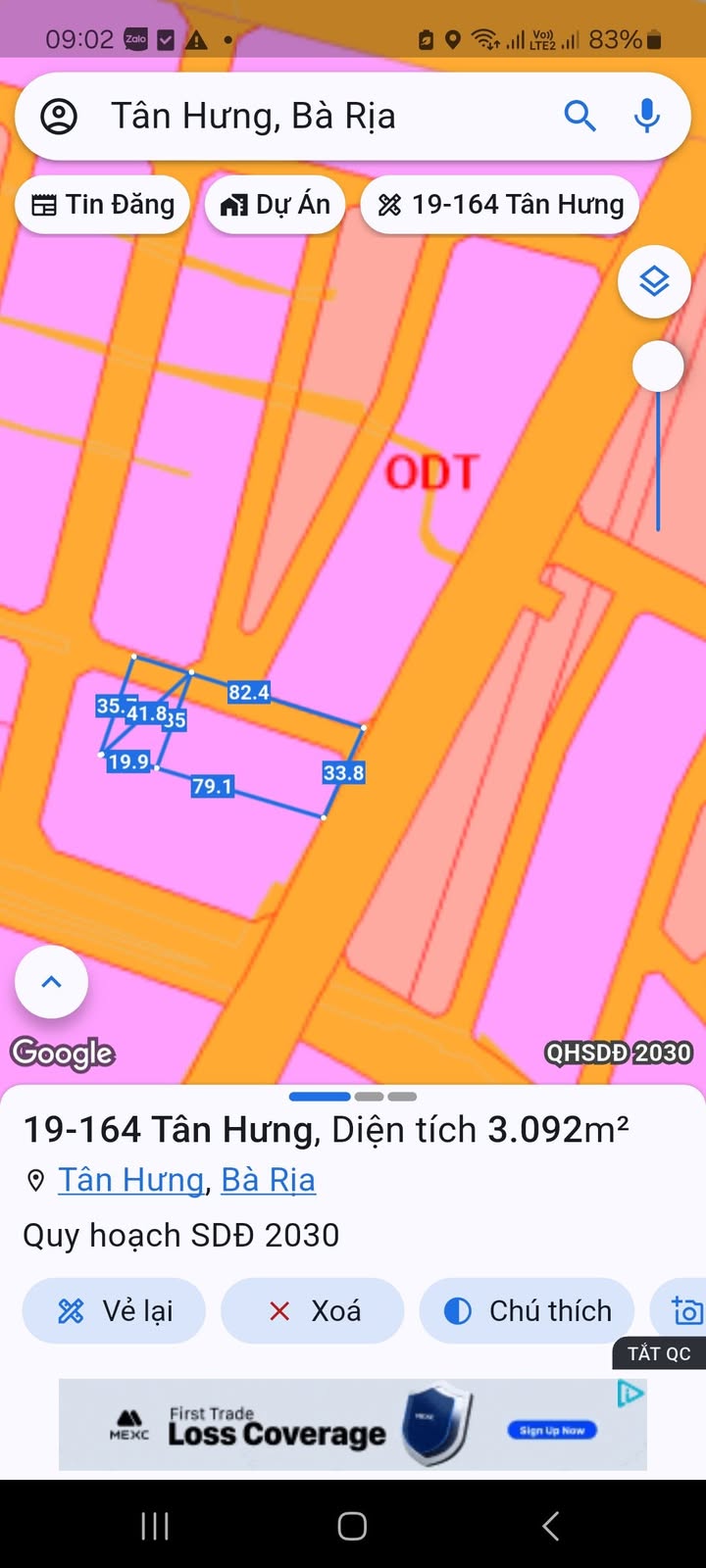Turn off ads with TẮT QC
Viewport: 706px width, 1568px height.
pos(659,1353)
